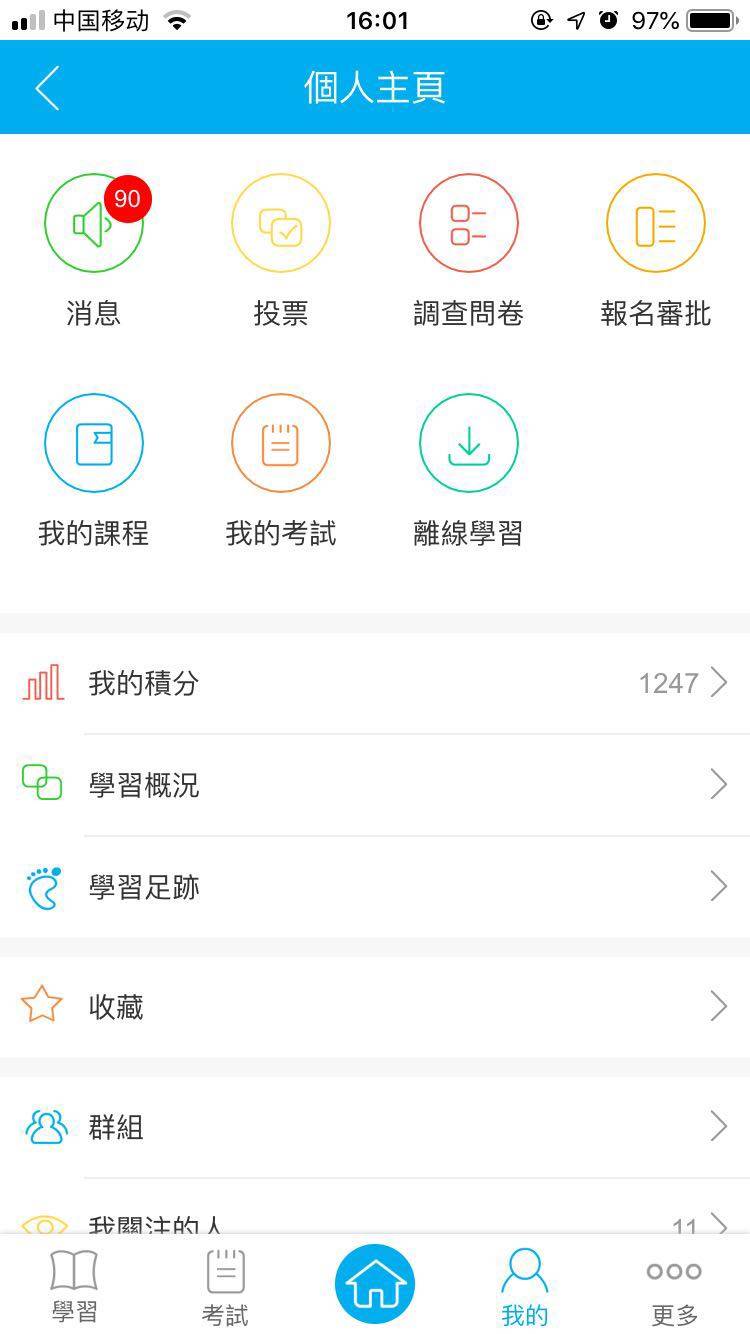Open the 更多 tab
The width and height of the screenshot is (750, 1334).
point(675,1286)
